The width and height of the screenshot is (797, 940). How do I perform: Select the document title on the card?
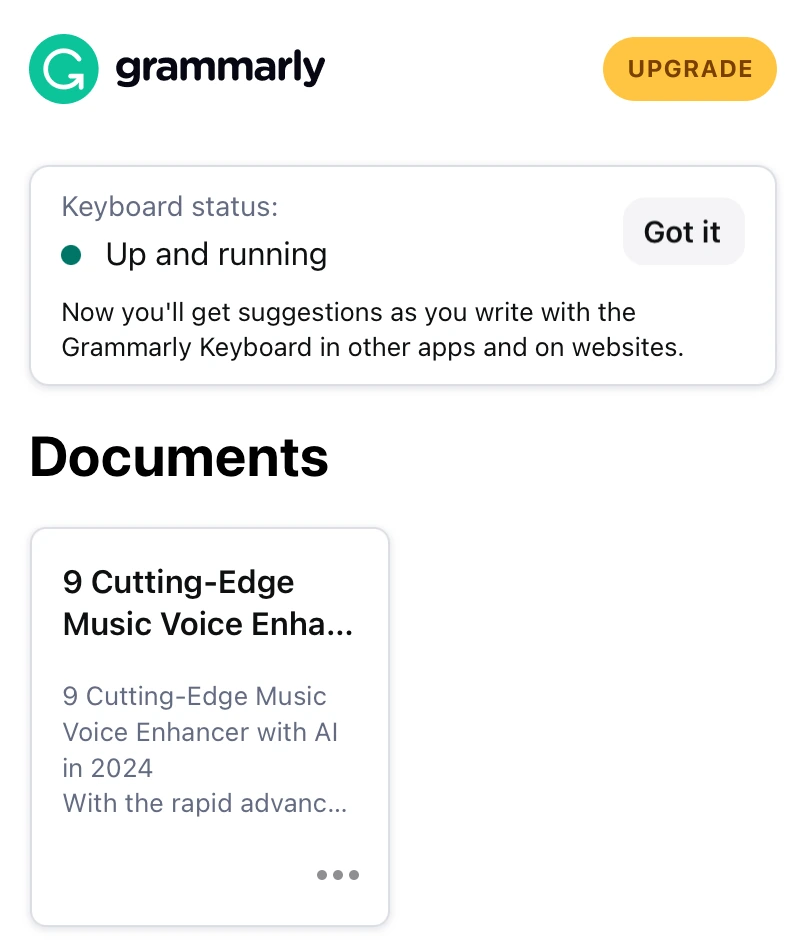(207, 603)
